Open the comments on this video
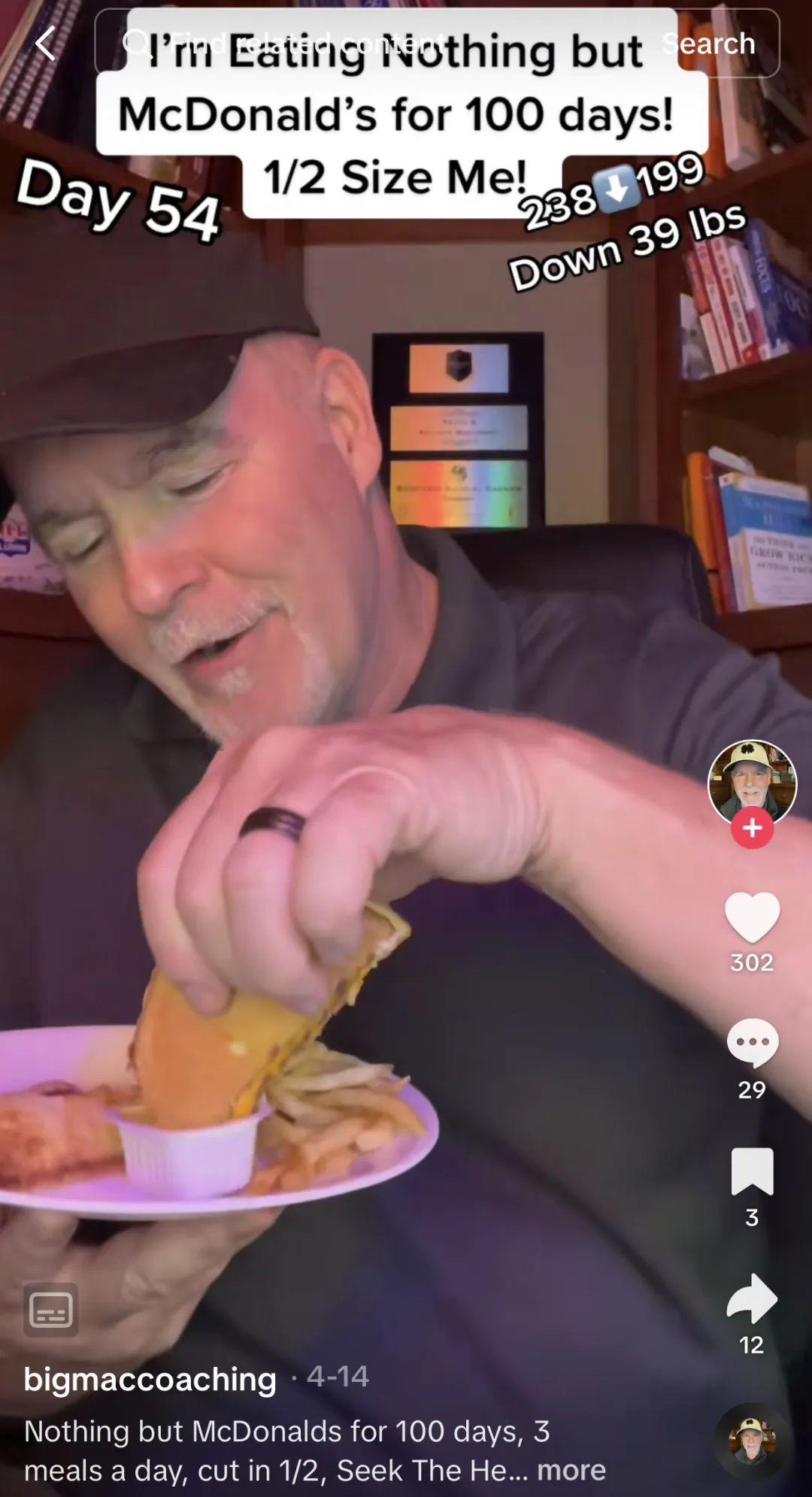 coord(752,1042)
